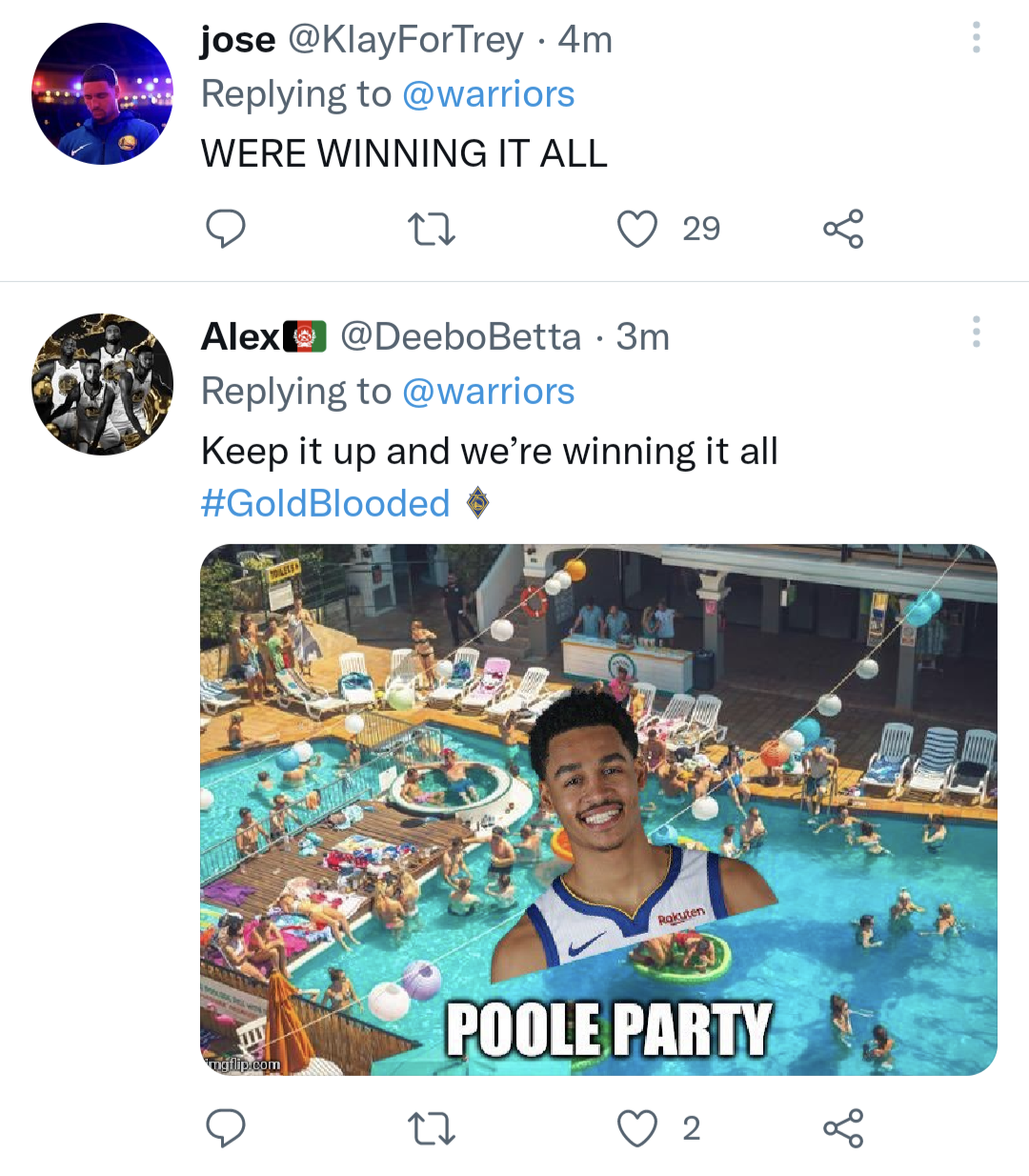
Task: Retweet jose's tweet
Action: (431, 230)
